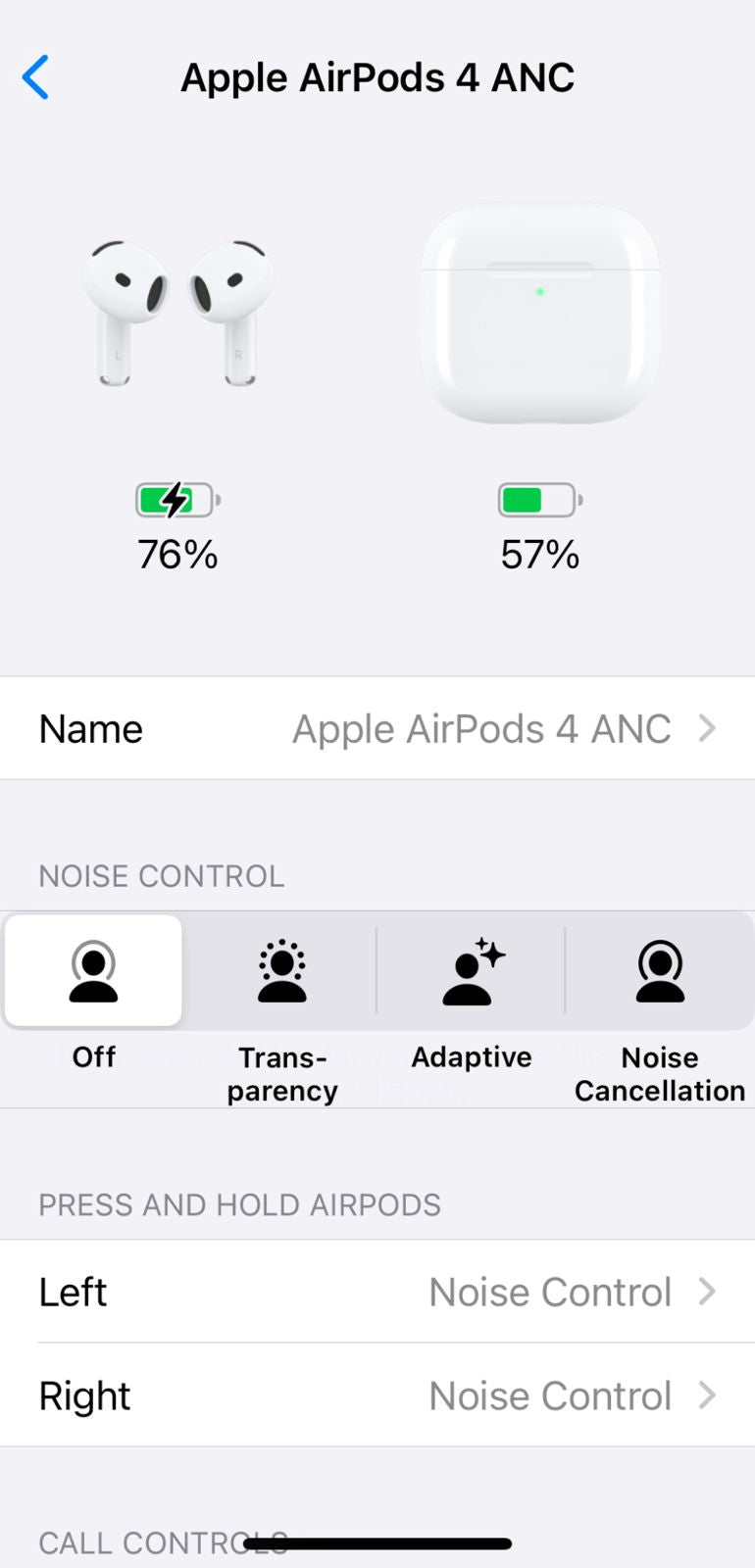Open the Name settings row
755x1568 pixels.
pyautogui.click(x=377, y=728)
